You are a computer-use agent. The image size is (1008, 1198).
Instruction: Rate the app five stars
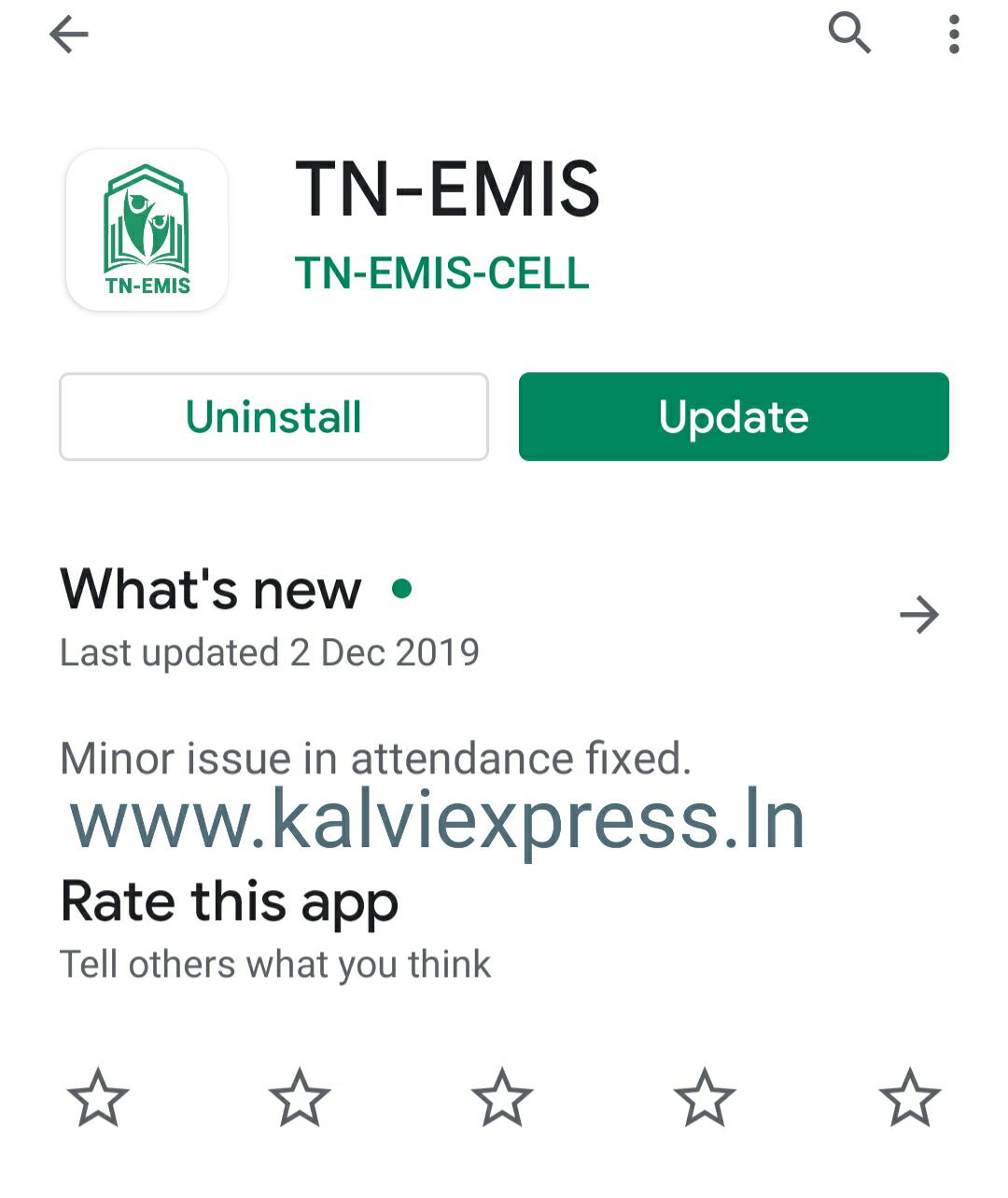909,1098
